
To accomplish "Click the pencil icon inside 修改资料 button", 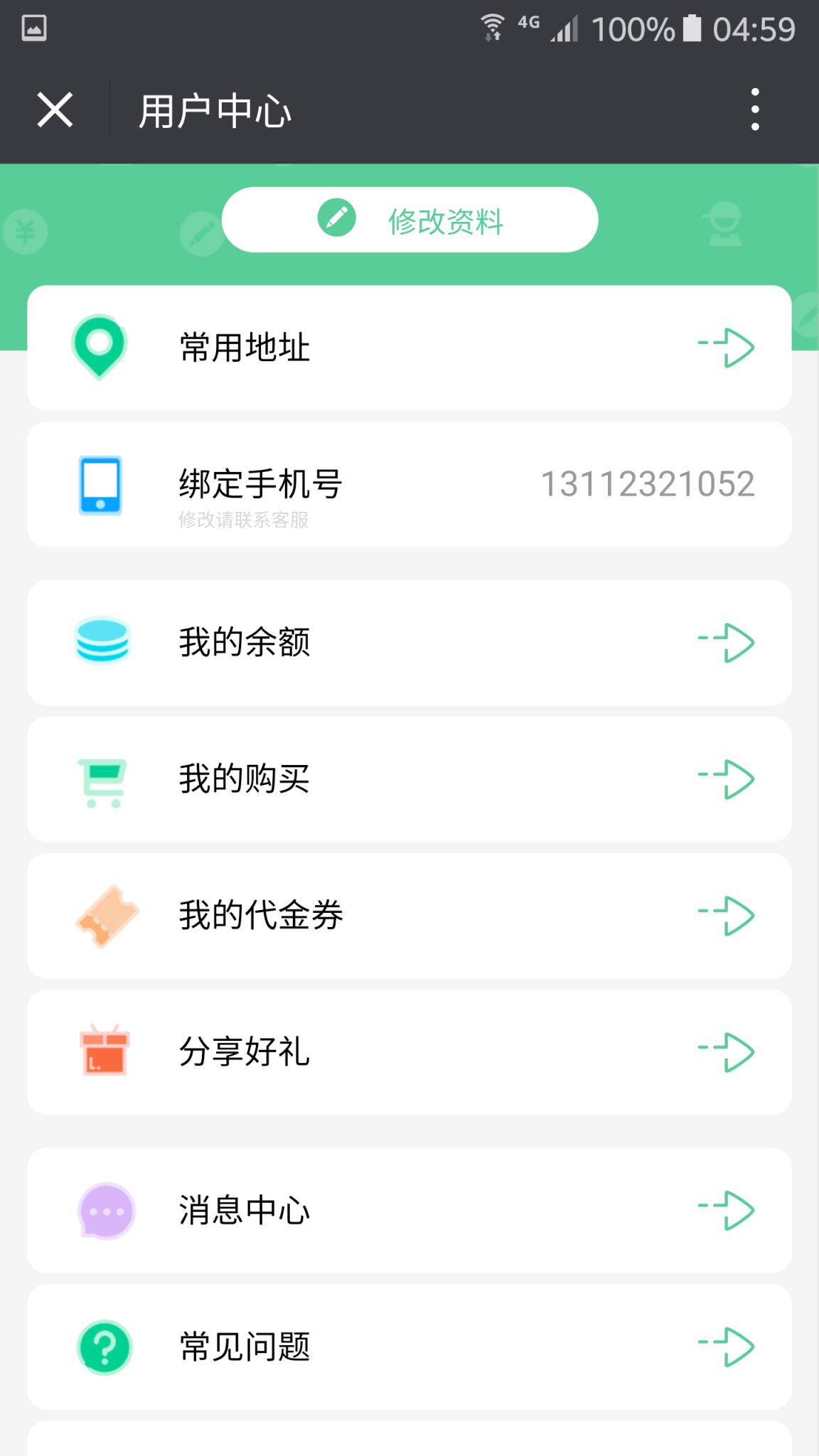I will coord(336,220).
